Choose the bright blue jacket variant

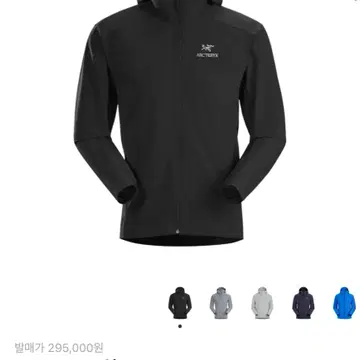pos(344,303)
